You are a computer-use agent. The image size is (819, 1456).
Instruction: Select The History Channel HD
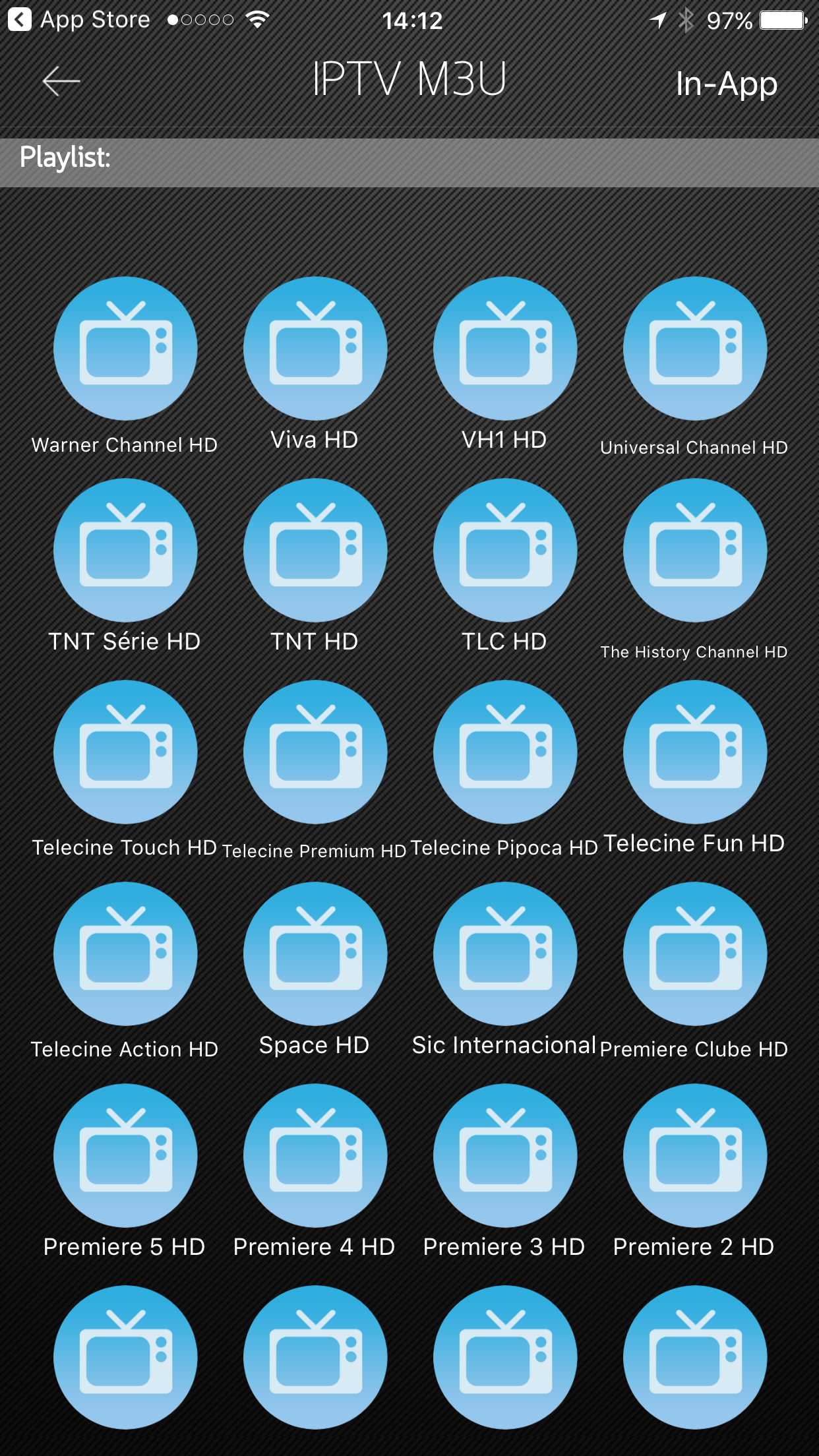[x=695, y=551]
